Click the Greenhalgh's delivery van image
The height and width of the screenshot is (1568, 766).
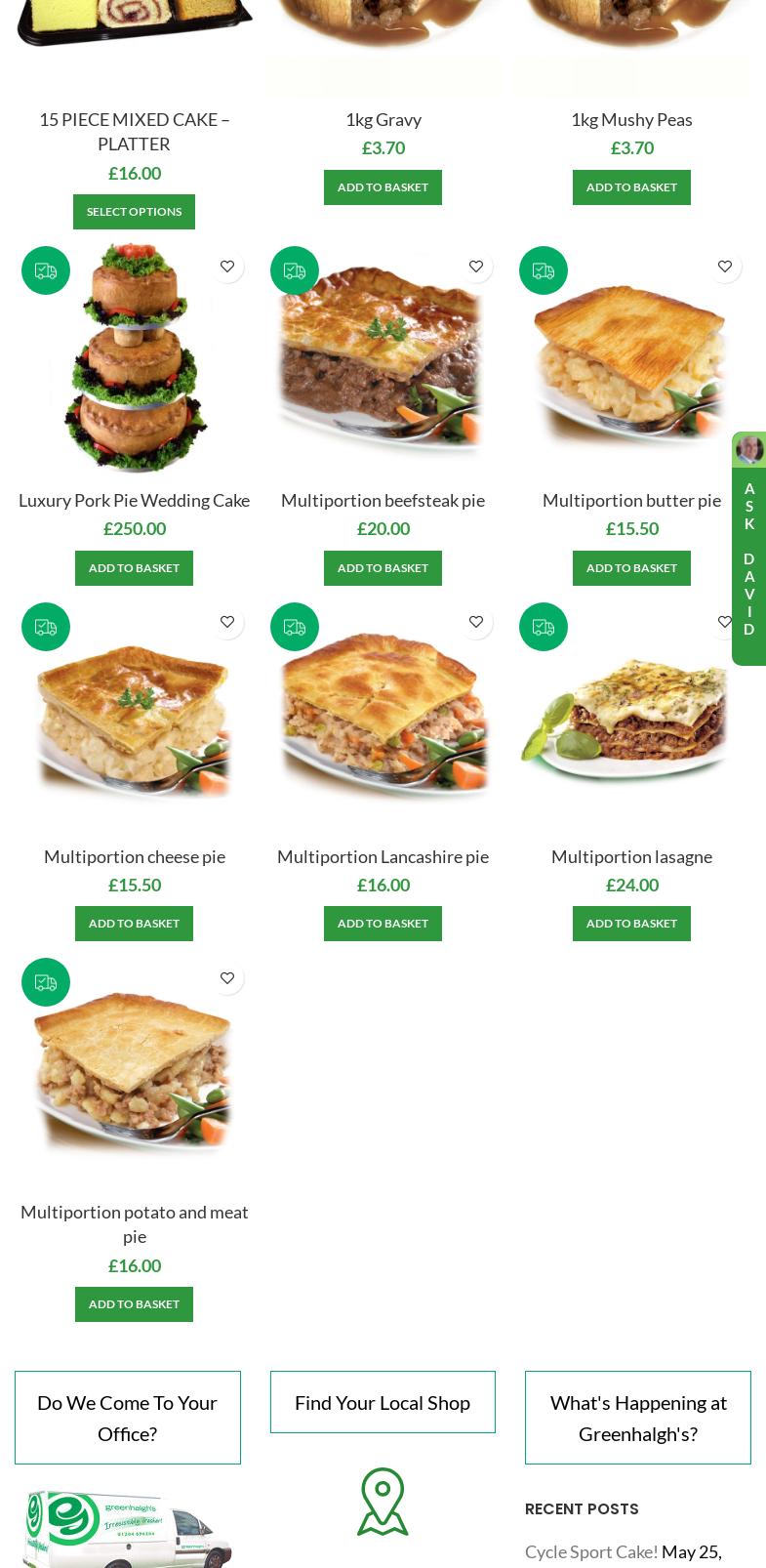coord(127,1530)
